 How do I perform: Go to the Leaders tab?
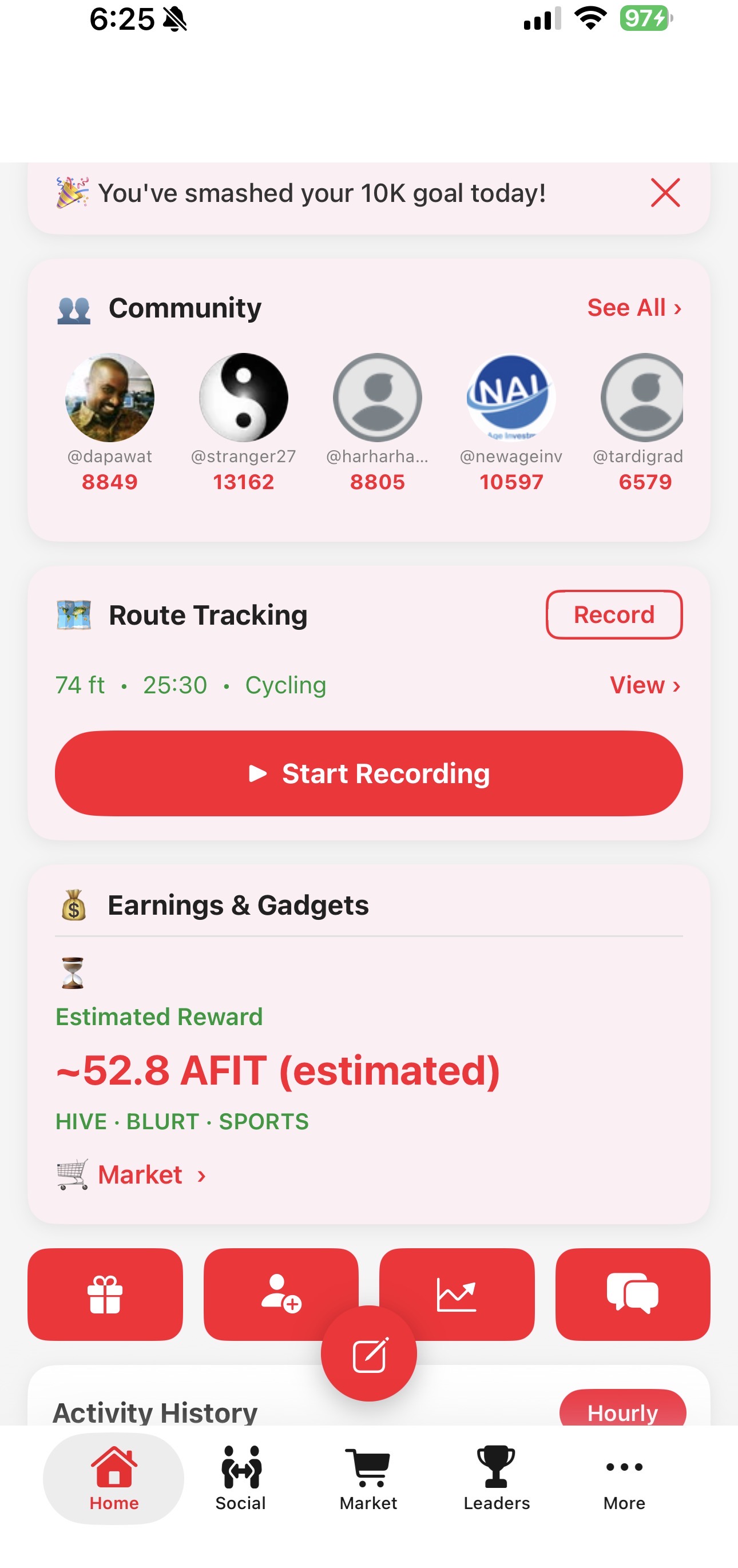click(x=497, y=1479)
